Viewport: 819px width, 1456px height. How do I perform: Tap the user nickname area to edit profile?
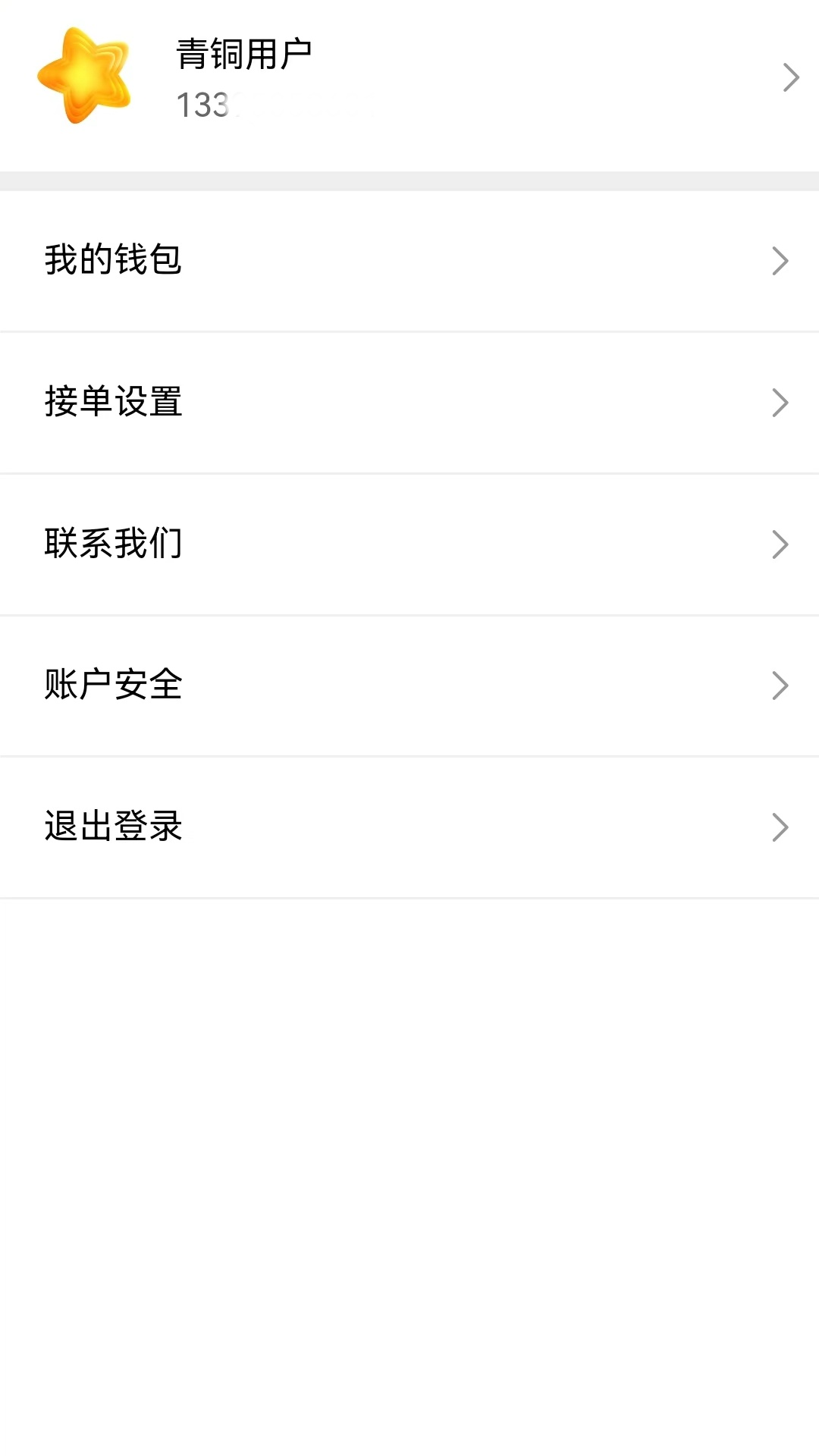(x=244, y=53)
